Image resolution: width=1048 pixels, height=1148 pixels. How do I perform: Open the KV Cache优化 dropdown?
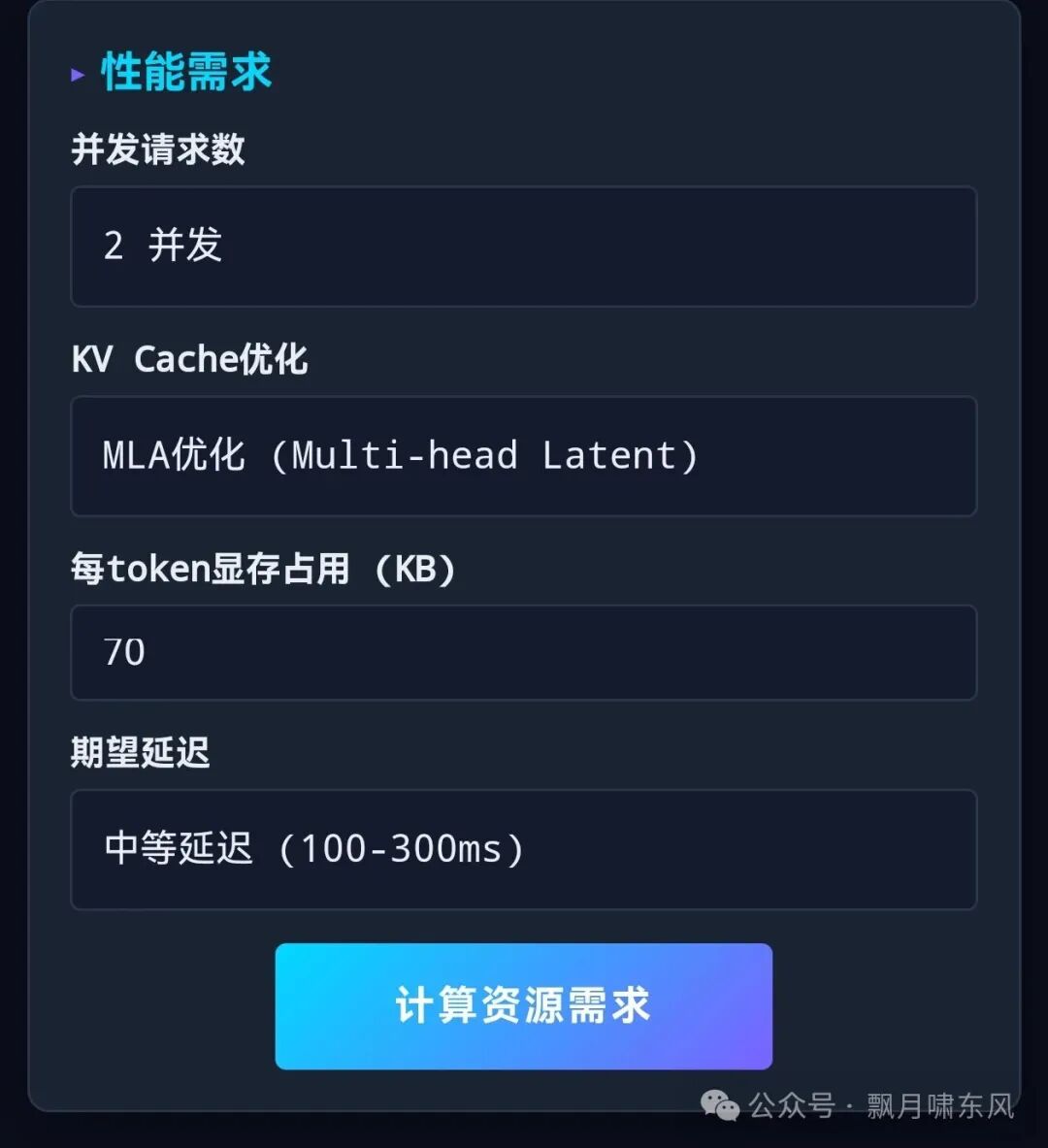pos(524,456)
